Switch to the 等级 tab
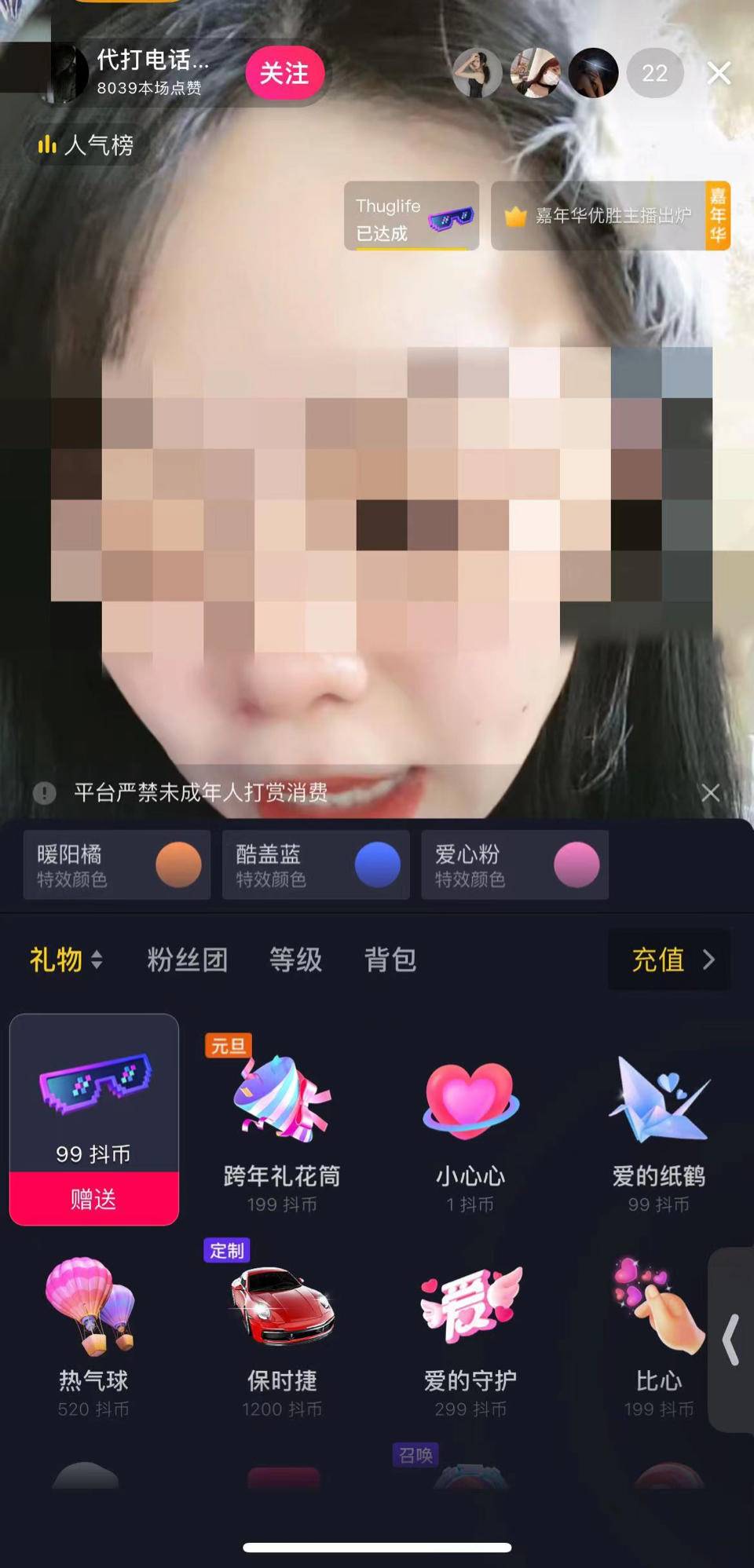Screen dimensions: 754x1568 [x=295, y=959]
